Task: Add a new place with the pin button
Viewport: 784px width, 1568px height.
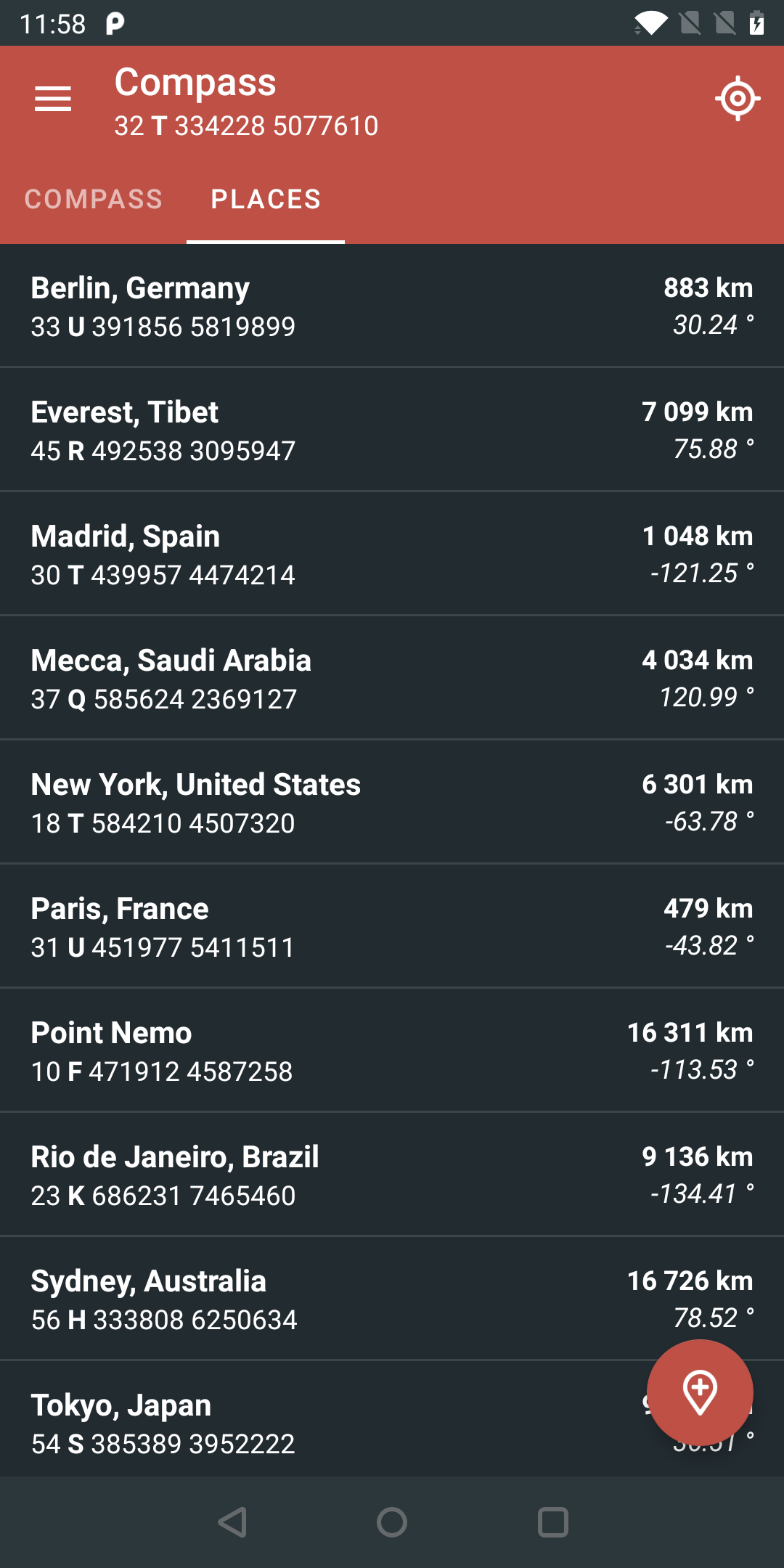Action: pos(700,1392)
